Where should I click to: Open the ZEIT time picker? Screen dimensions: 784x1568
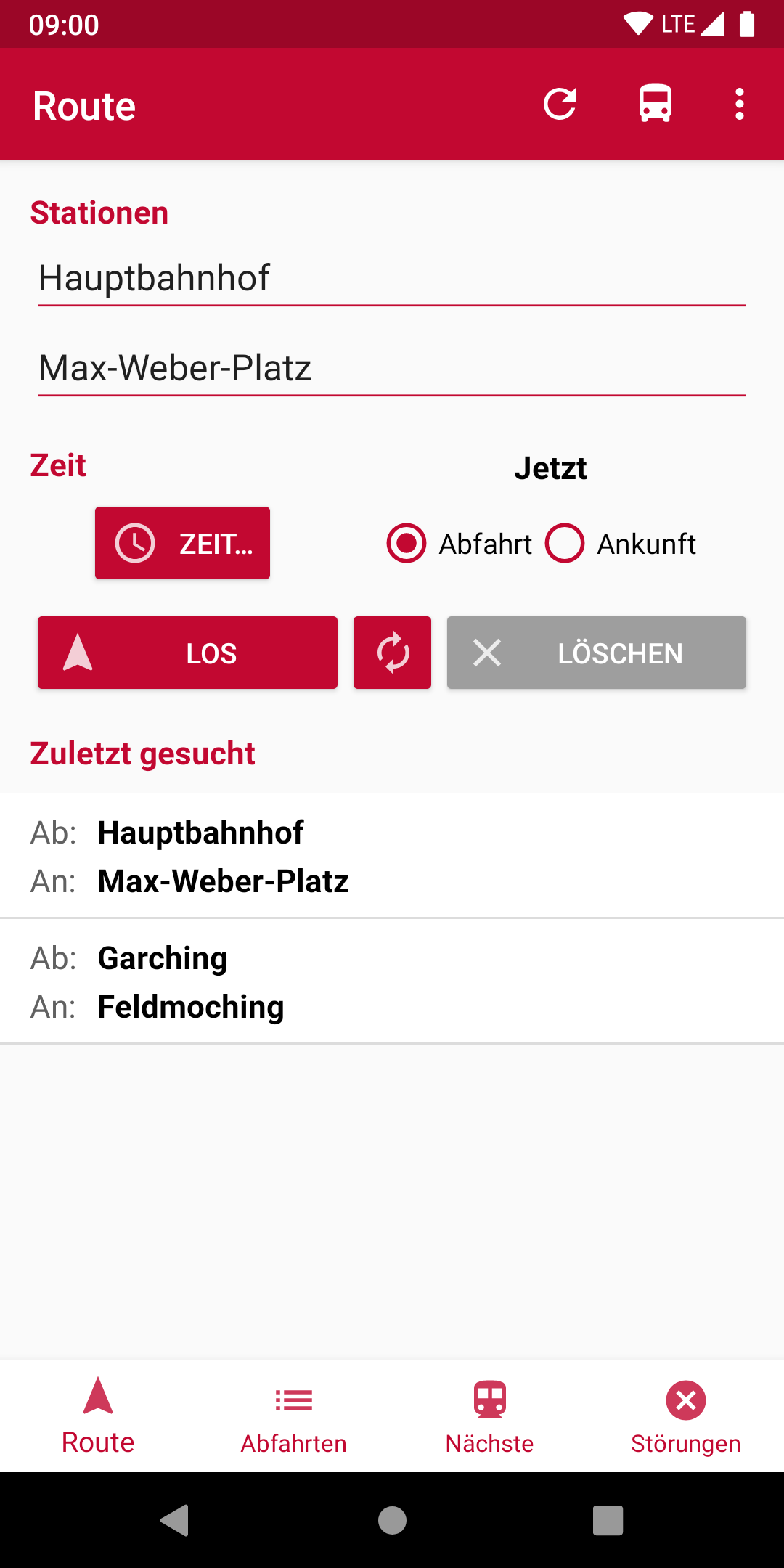click(182, 543)
